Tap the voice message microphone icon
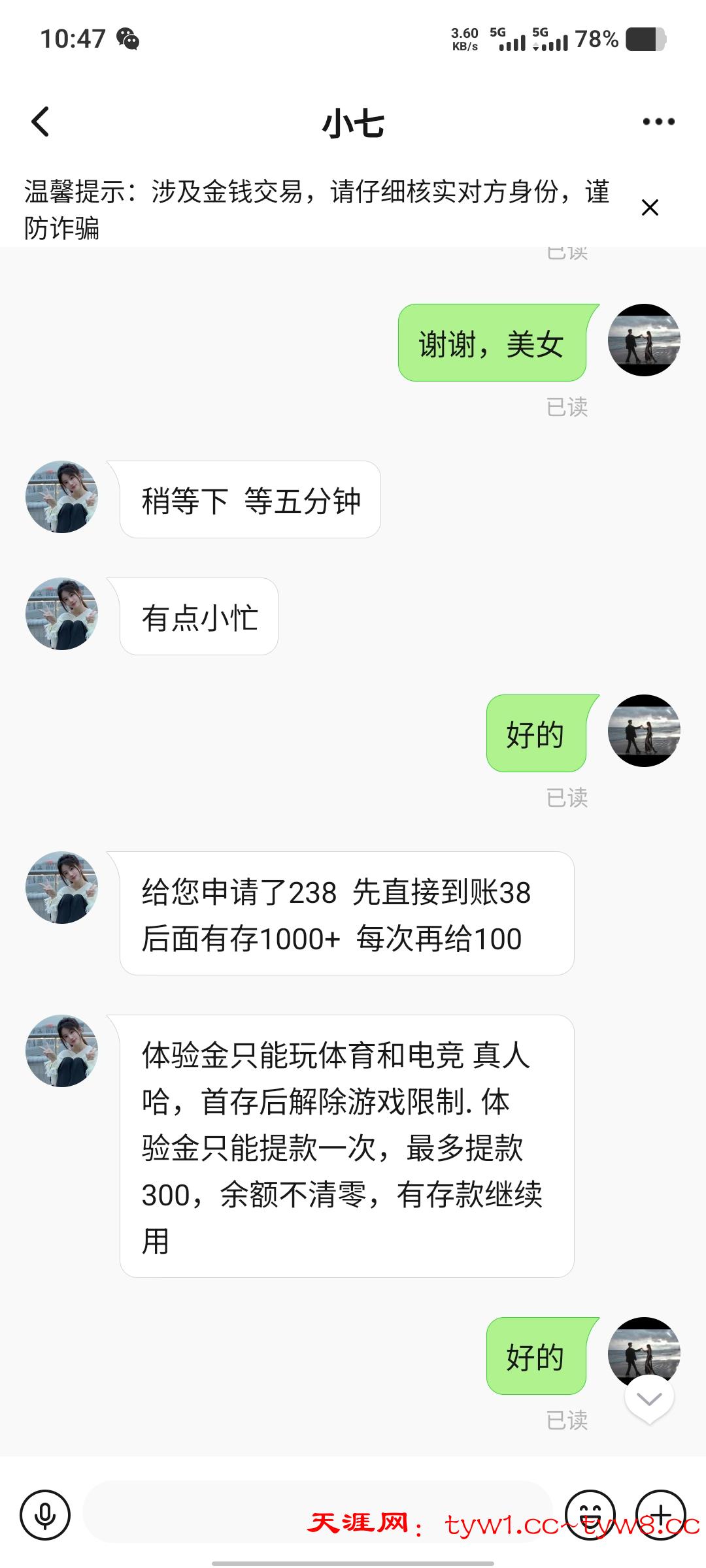Screen dimensions: 706x1568 pyautogui.click(x=45, y=1514)
